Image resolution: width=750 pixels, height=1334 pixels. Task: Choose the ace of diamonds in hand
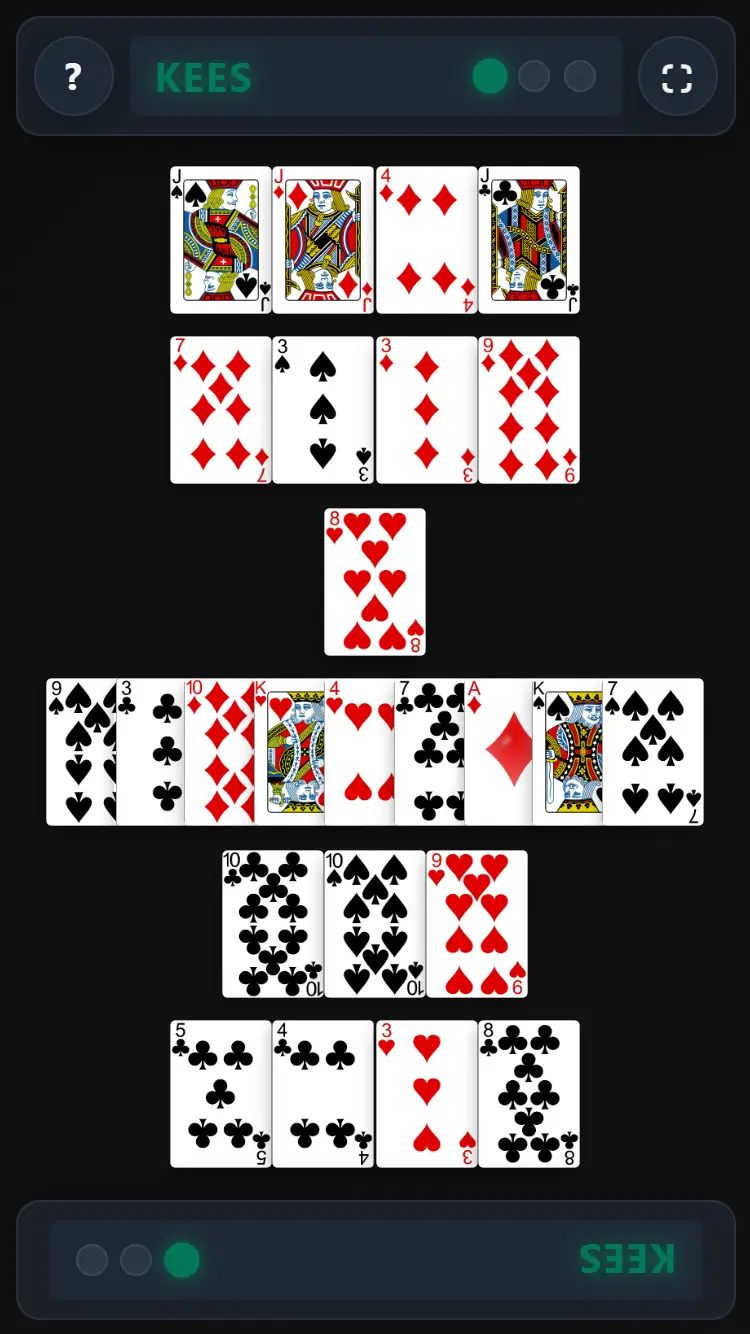498,752
